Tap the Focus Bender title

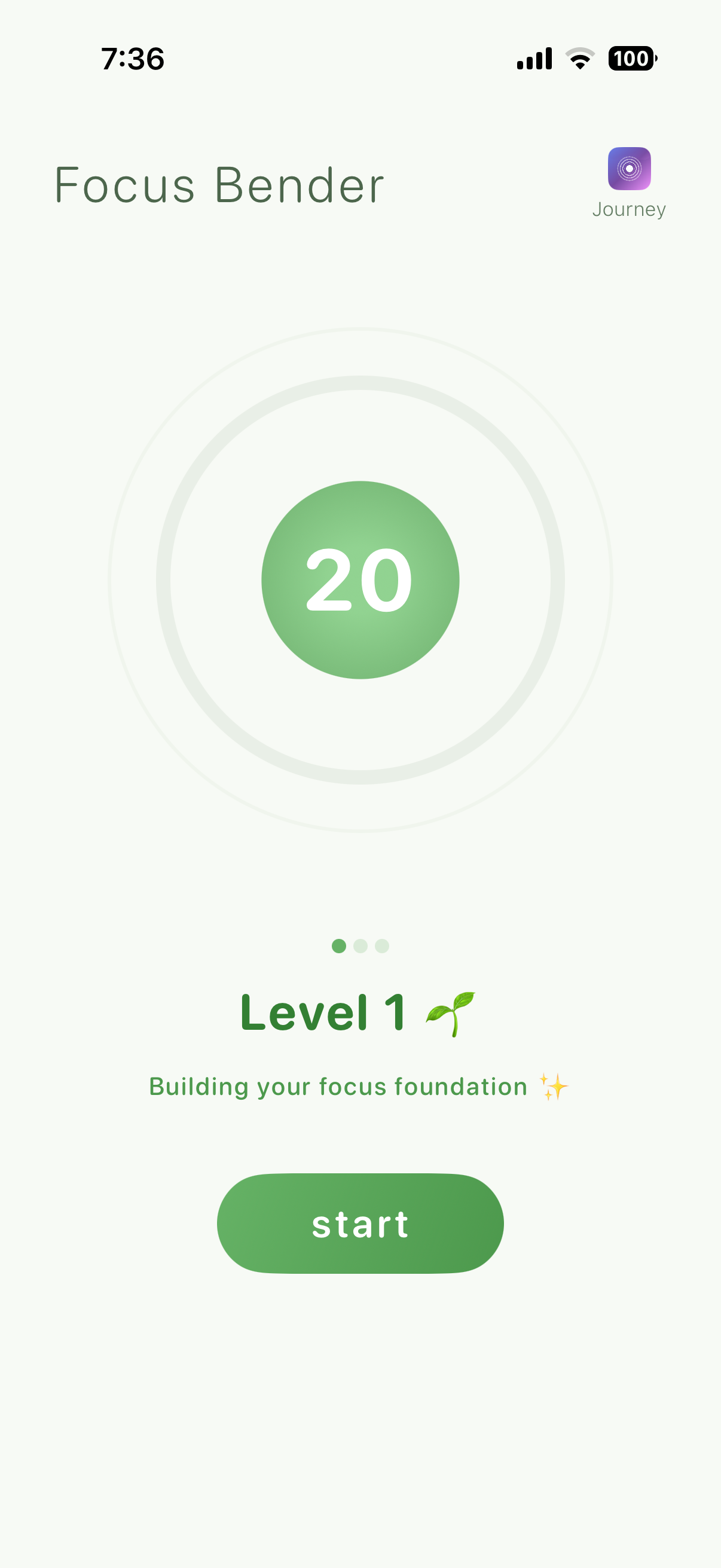pos(218,184)
